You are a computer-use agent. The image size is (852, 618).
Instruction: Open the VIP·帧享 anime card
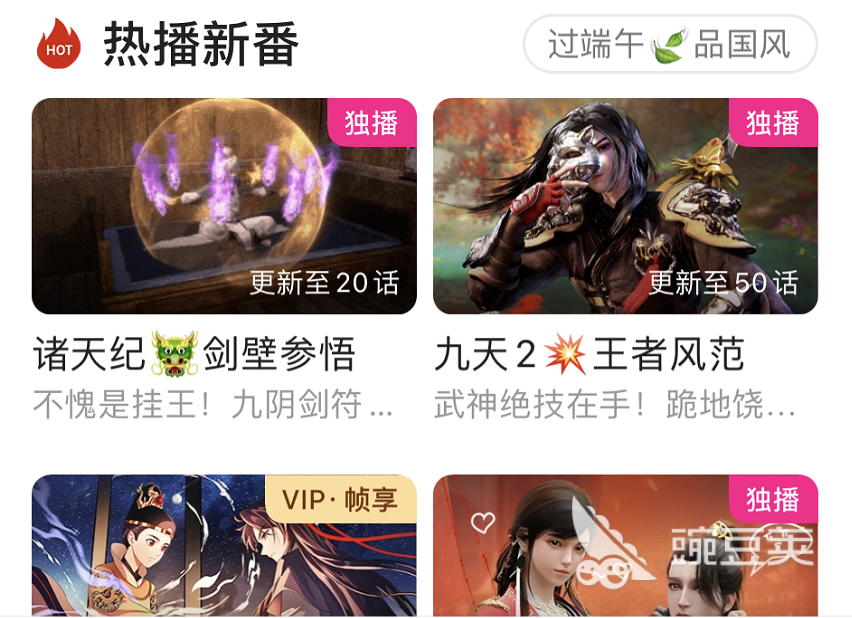pos(224,546)
